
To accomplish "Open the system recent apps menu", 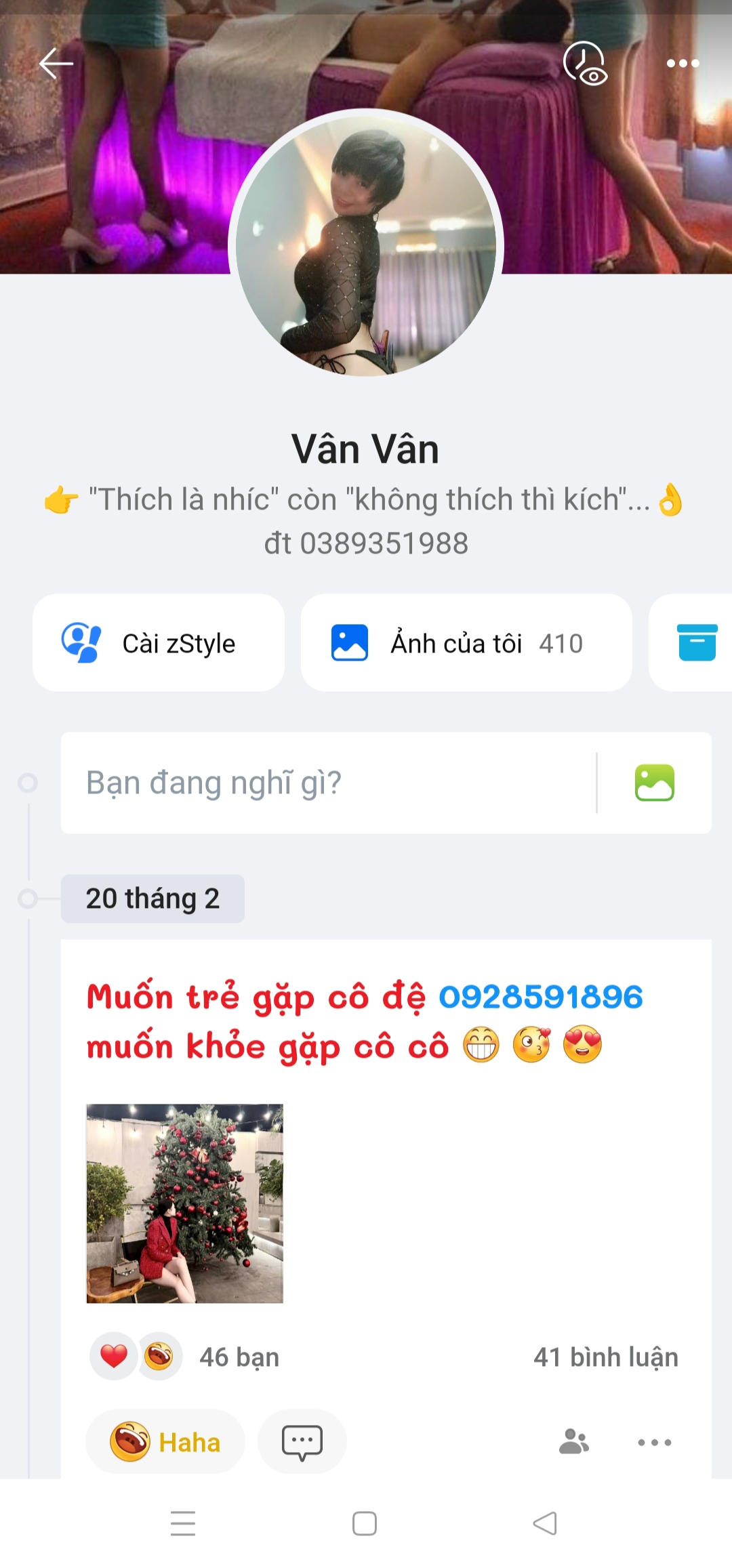I will click(183, 1524).
